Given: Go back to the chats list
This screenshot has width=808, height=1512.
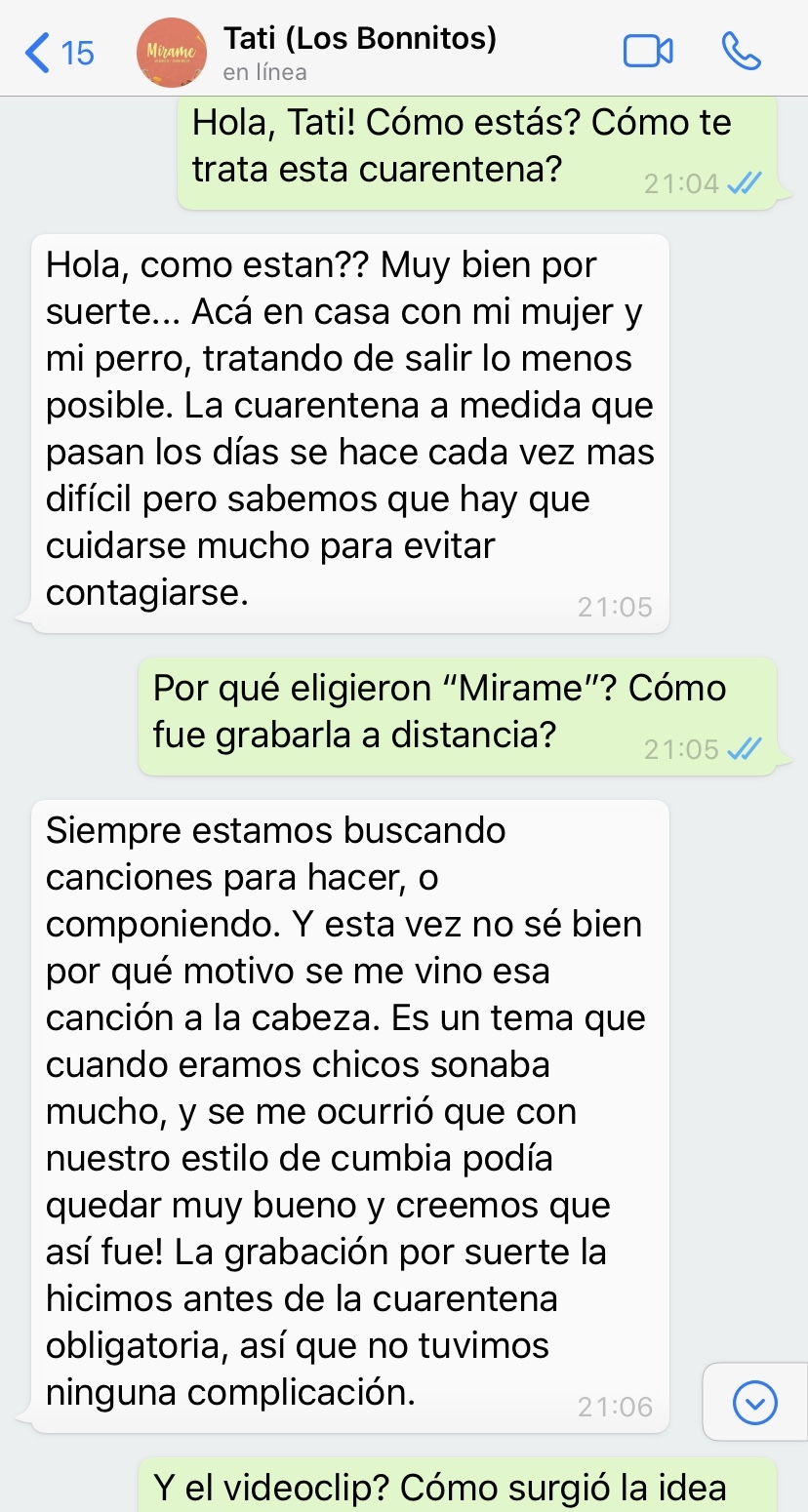Looking at the screenshot, I should point(59,52).
